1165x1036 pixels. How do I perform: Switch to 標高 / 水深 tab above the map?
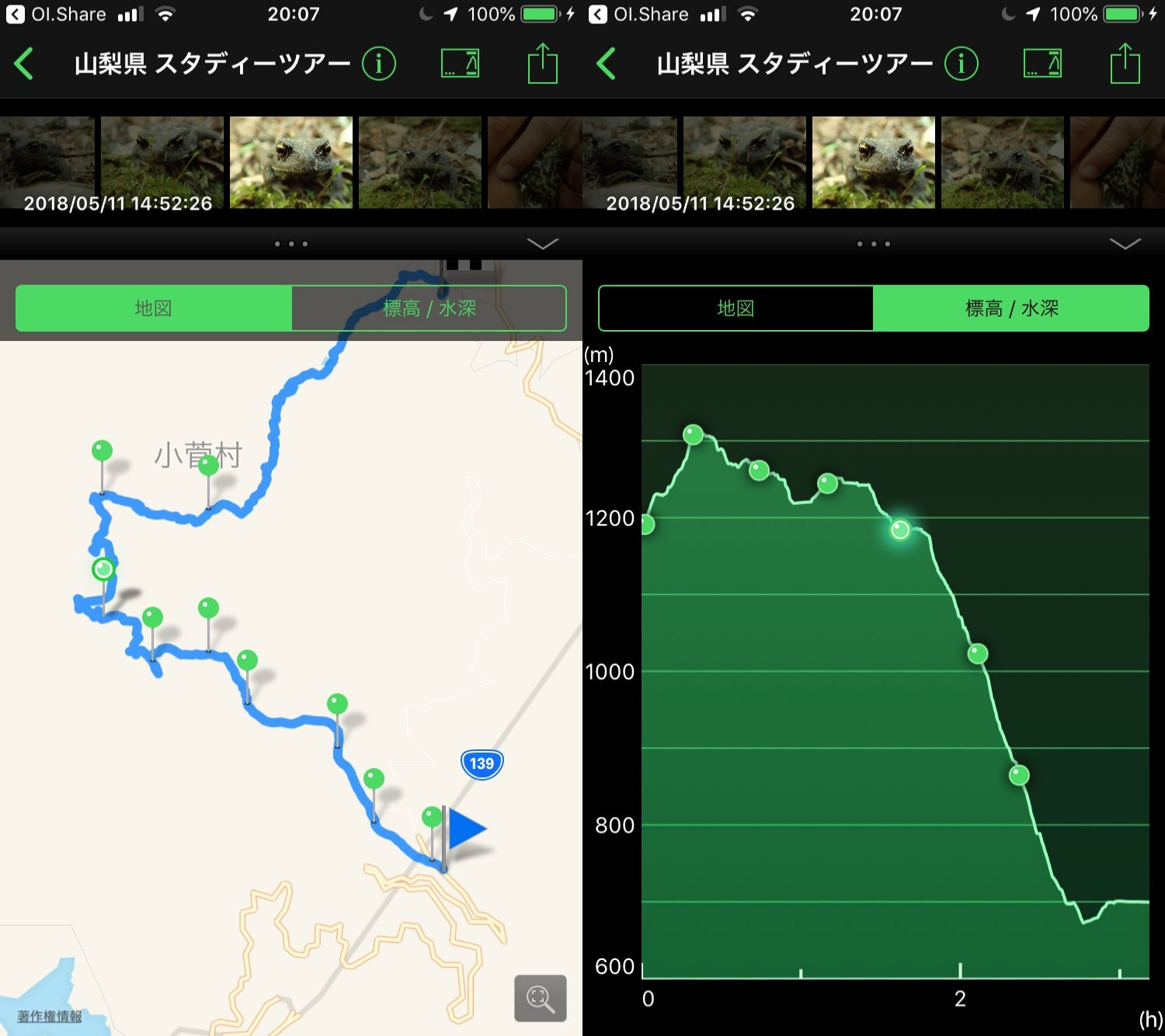[x=429, y=308]
